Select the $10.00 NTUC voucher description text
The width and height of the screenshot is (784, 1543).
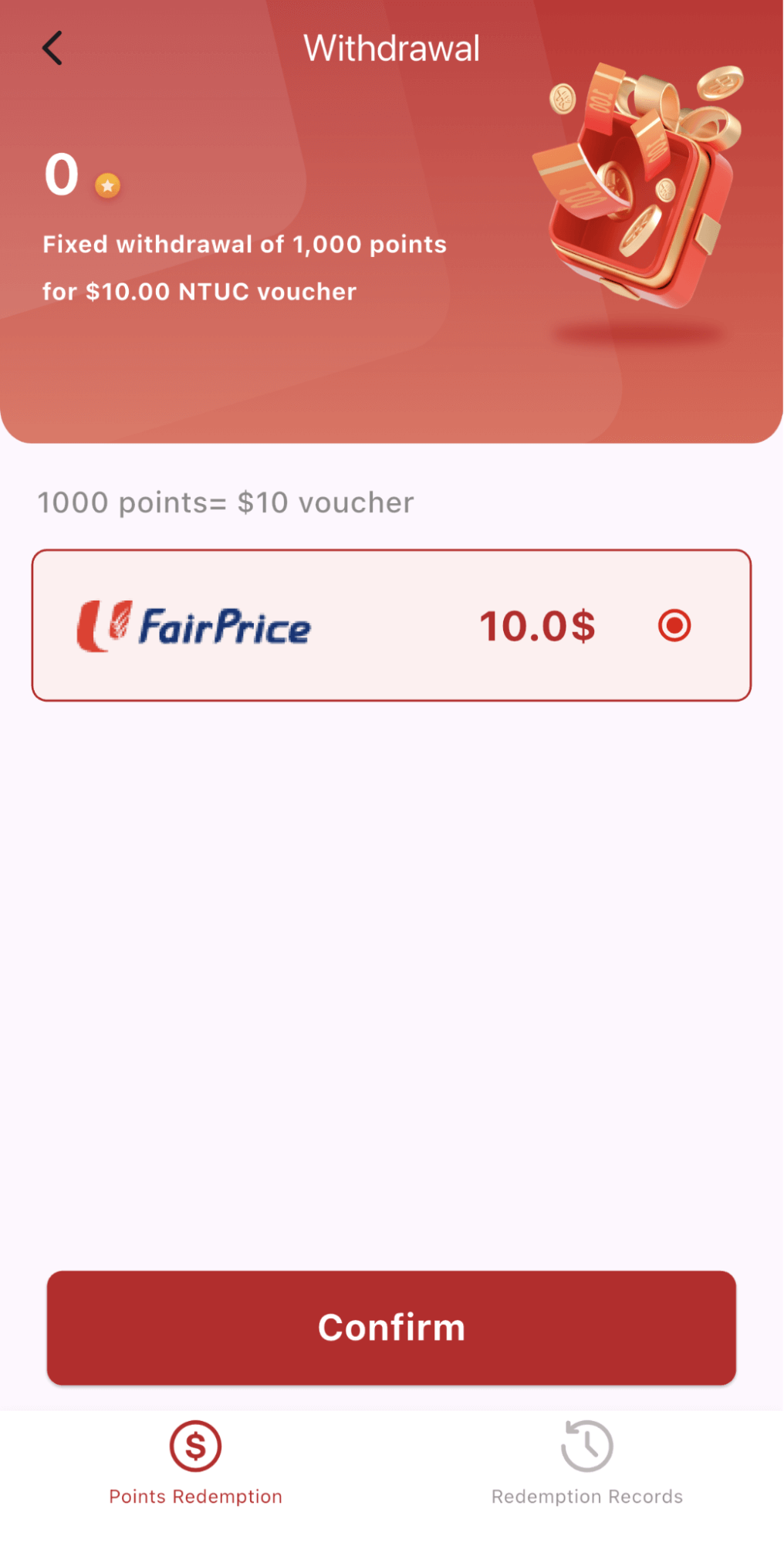coord(245,268)
